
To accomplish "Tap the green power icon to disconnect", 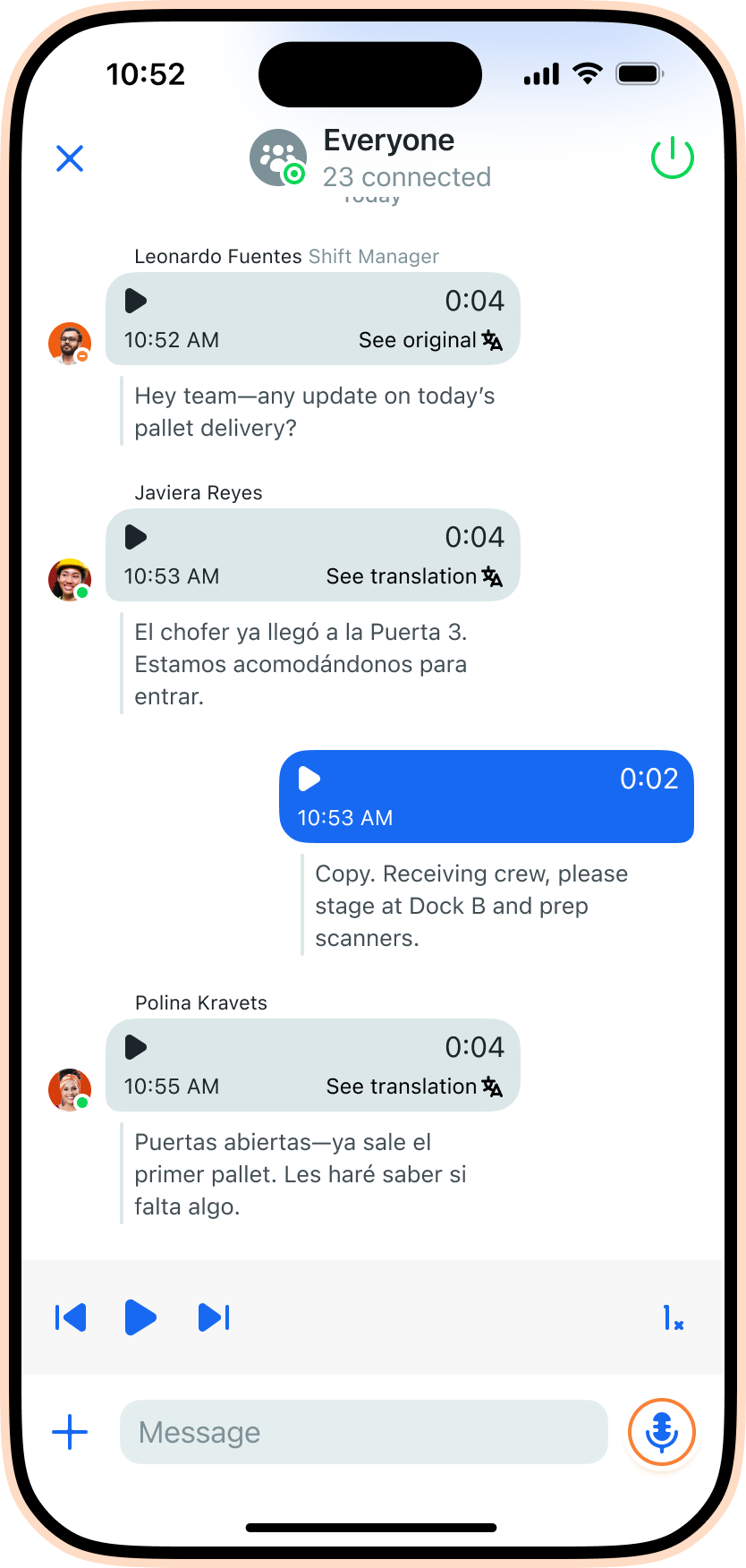I will (672, 158).
